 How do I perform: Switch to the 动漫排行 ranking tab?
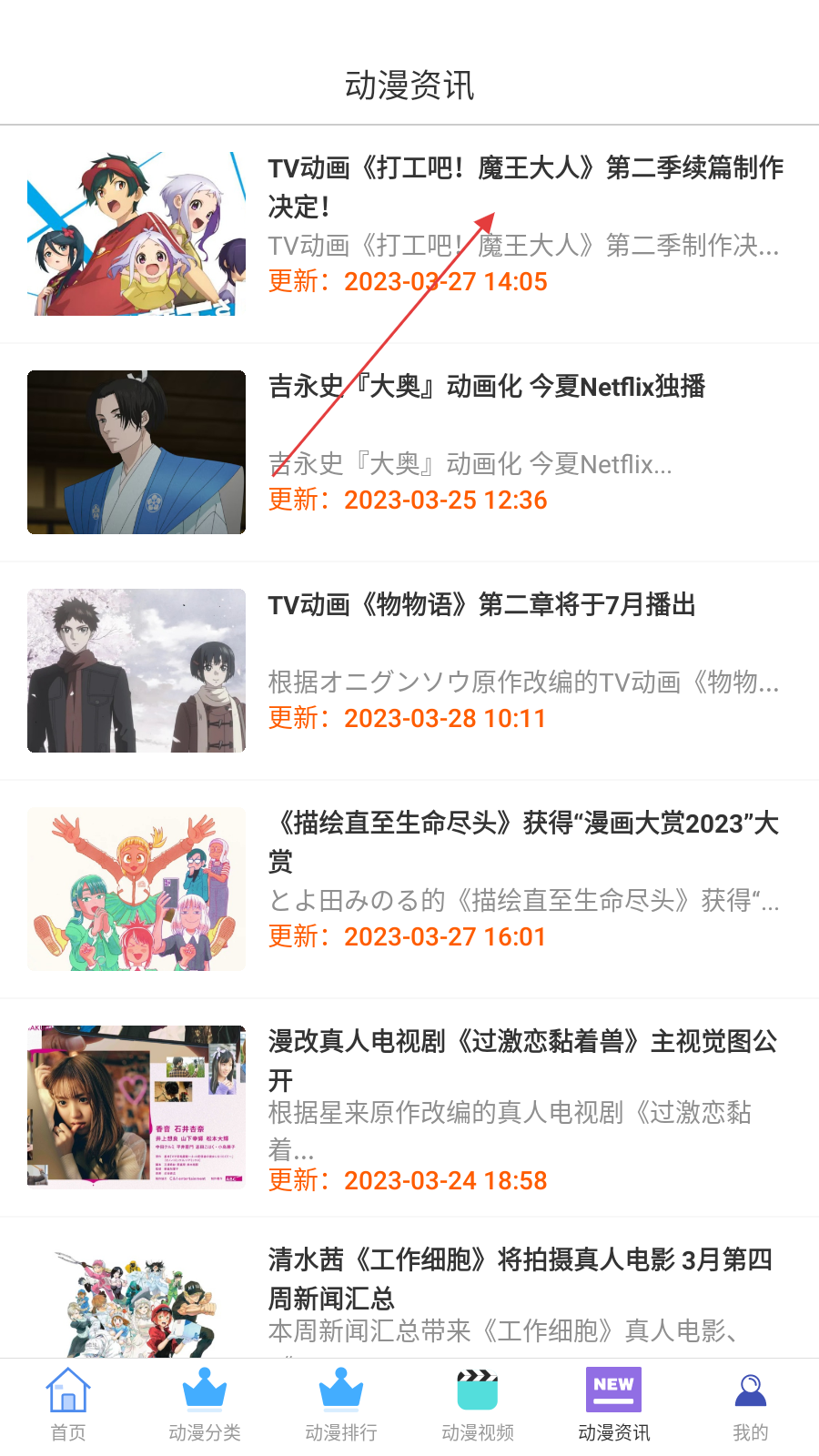pyautogui.click(x=341, y=1406)
